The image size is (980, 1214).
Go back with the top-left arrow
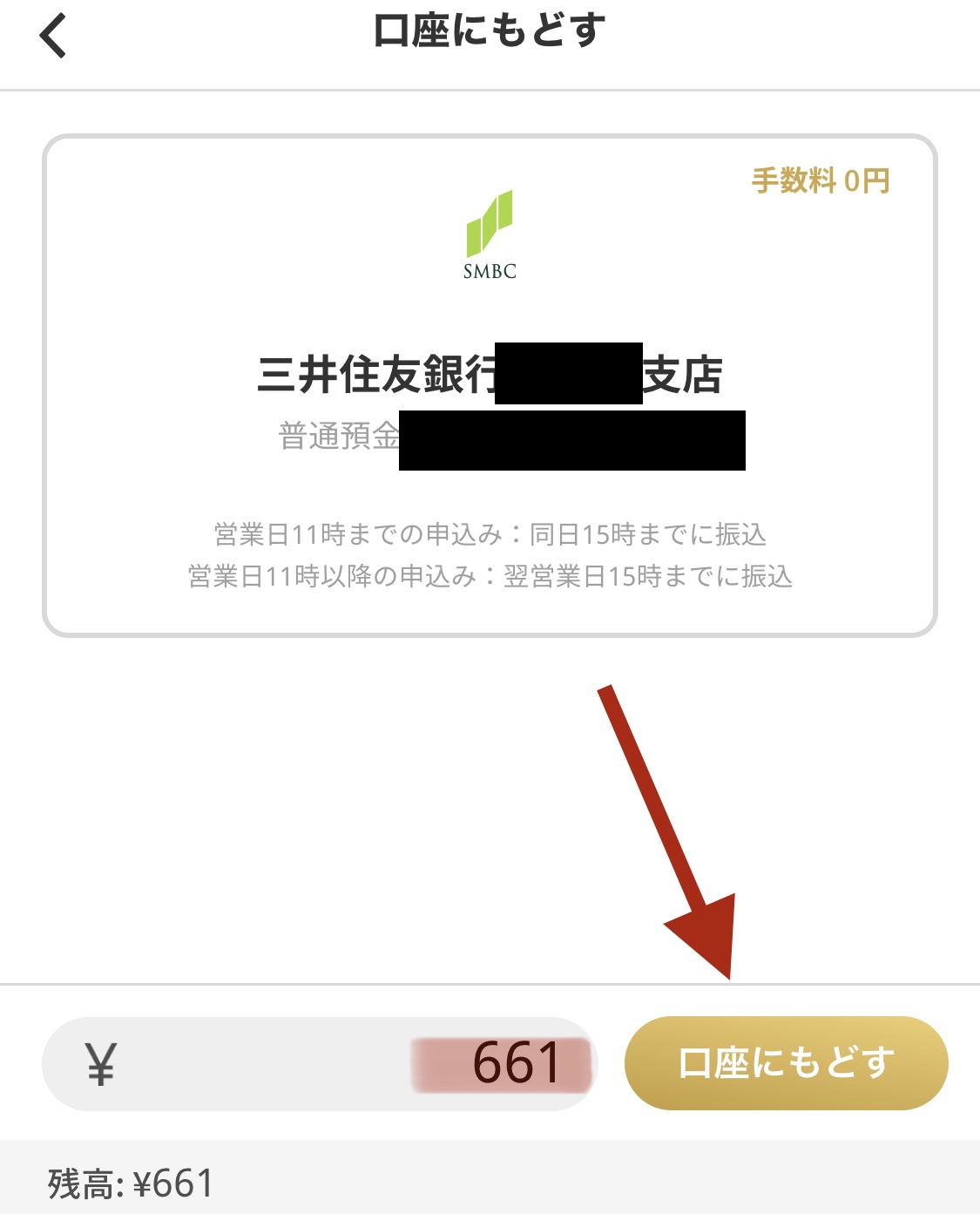tap(53, 37)
